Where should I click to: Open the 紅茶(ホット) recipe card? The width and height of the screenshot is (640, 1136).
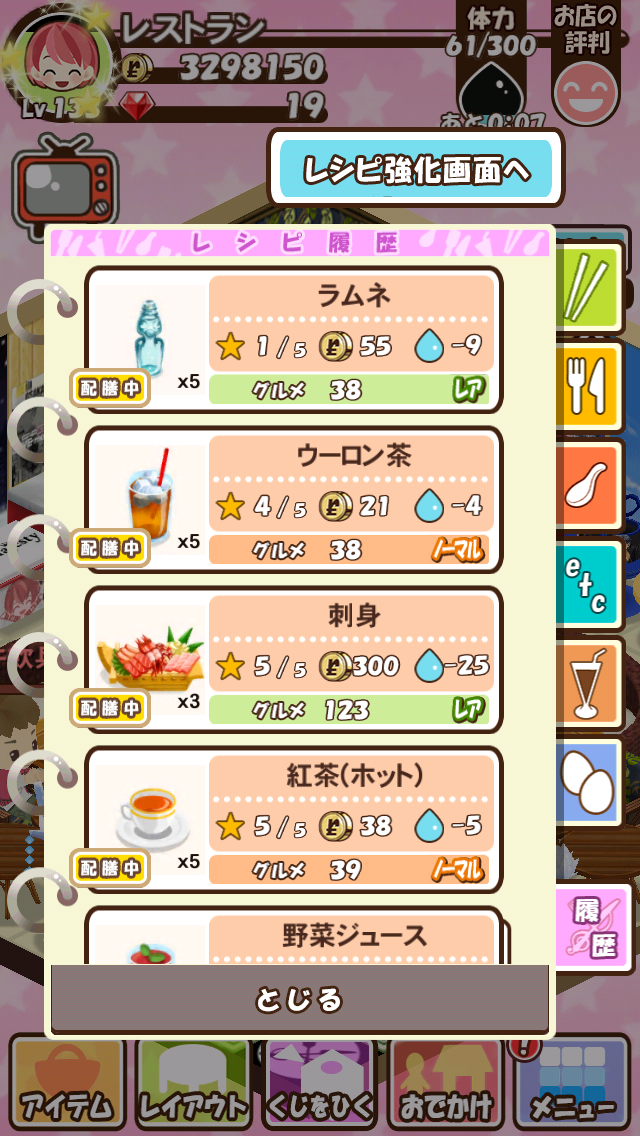pyautogui.click(x=294, y=818)
